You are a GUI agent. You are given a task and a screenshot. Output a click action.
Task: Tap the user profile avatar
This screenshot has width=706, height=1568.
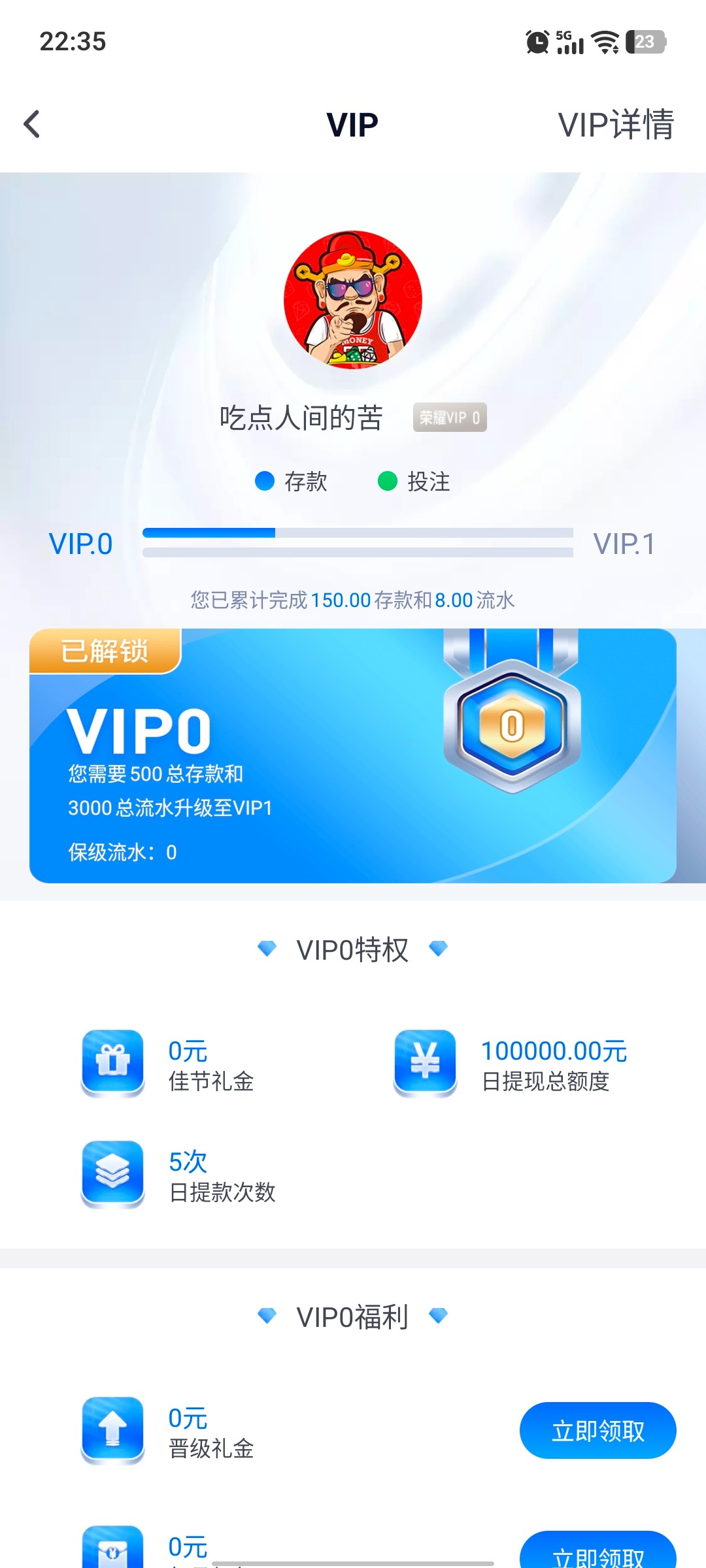(x=353, y=300)
